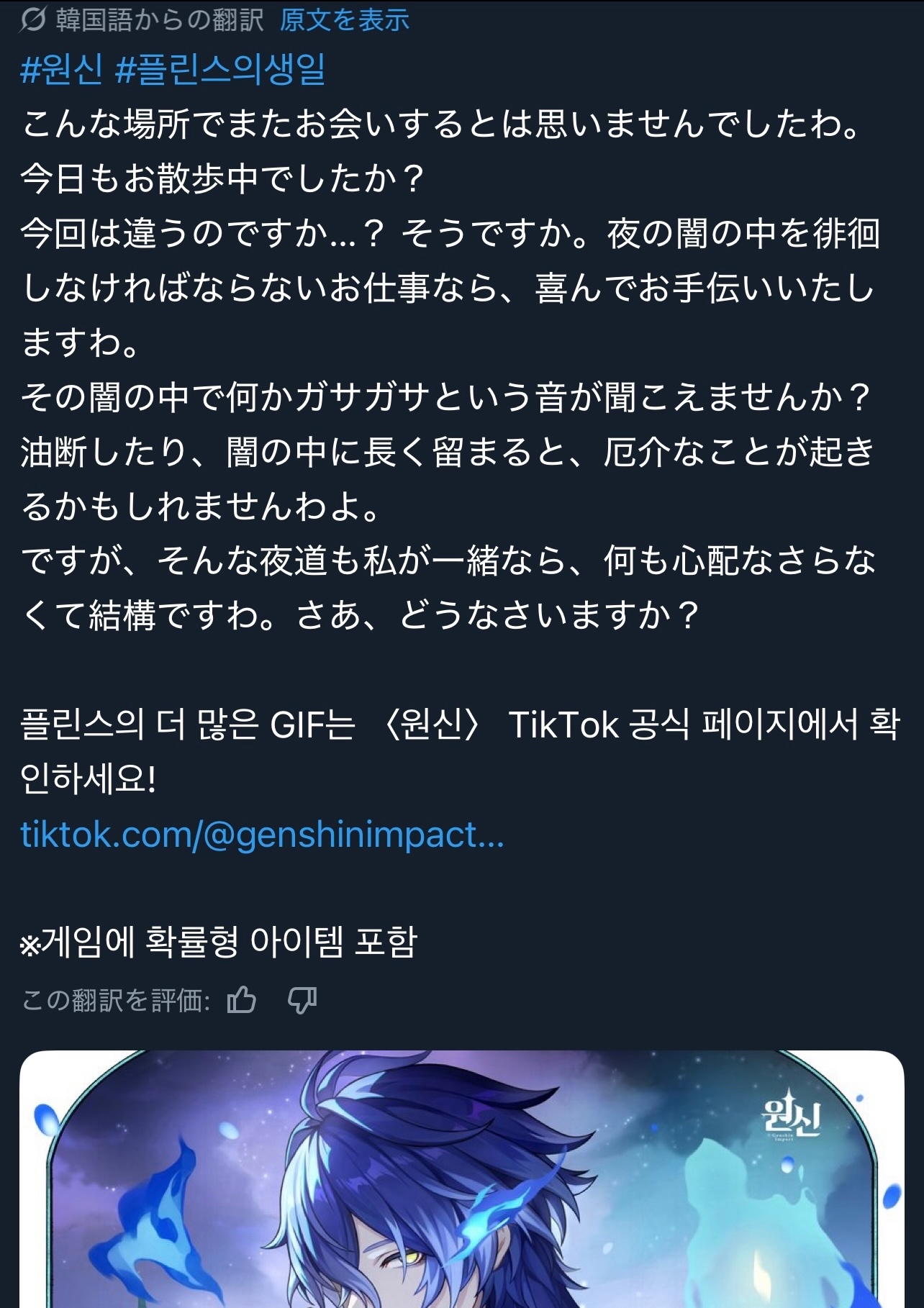Rate the translation with thumbs up

point(242,1000)
